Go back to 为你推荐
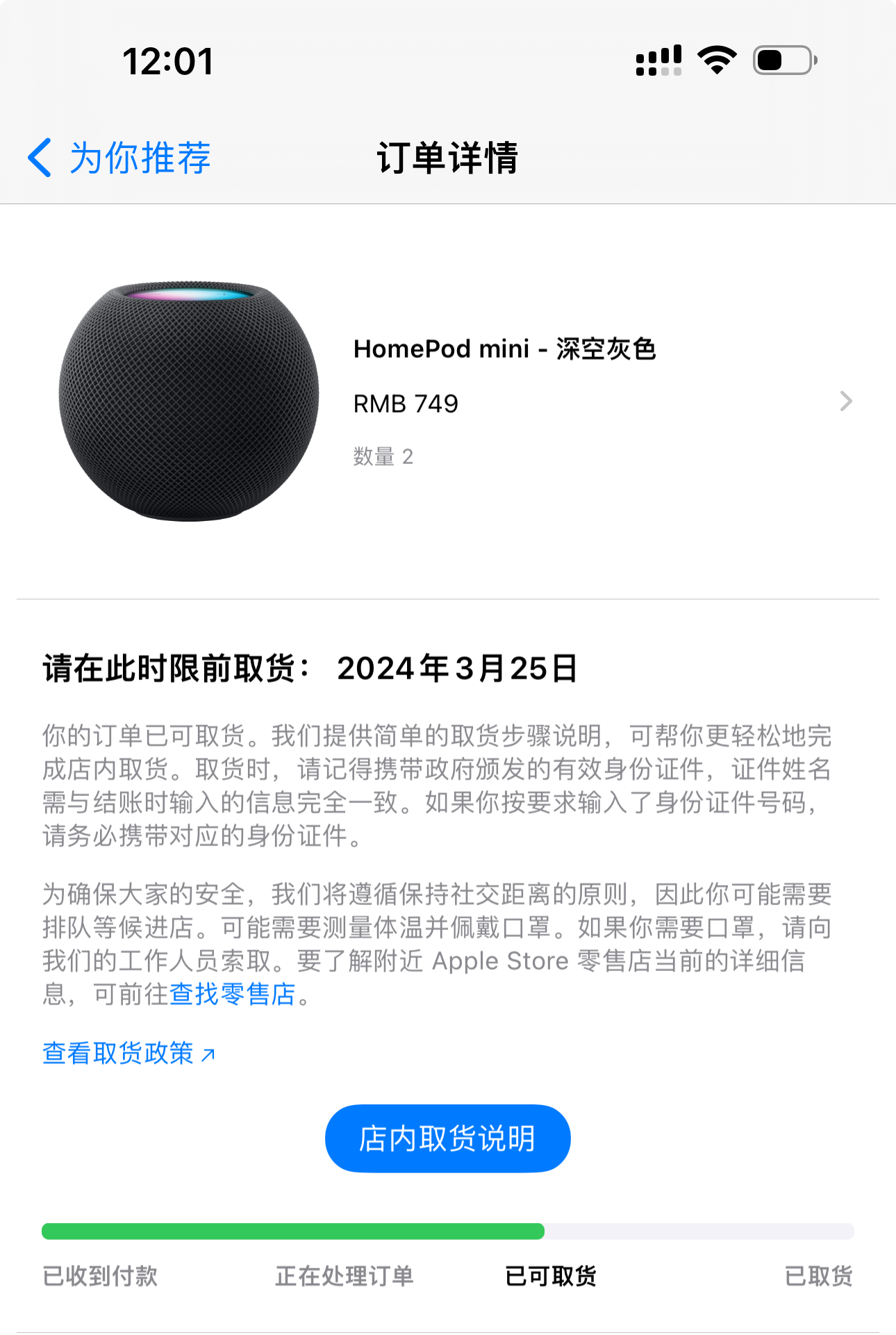 (119, 158)
